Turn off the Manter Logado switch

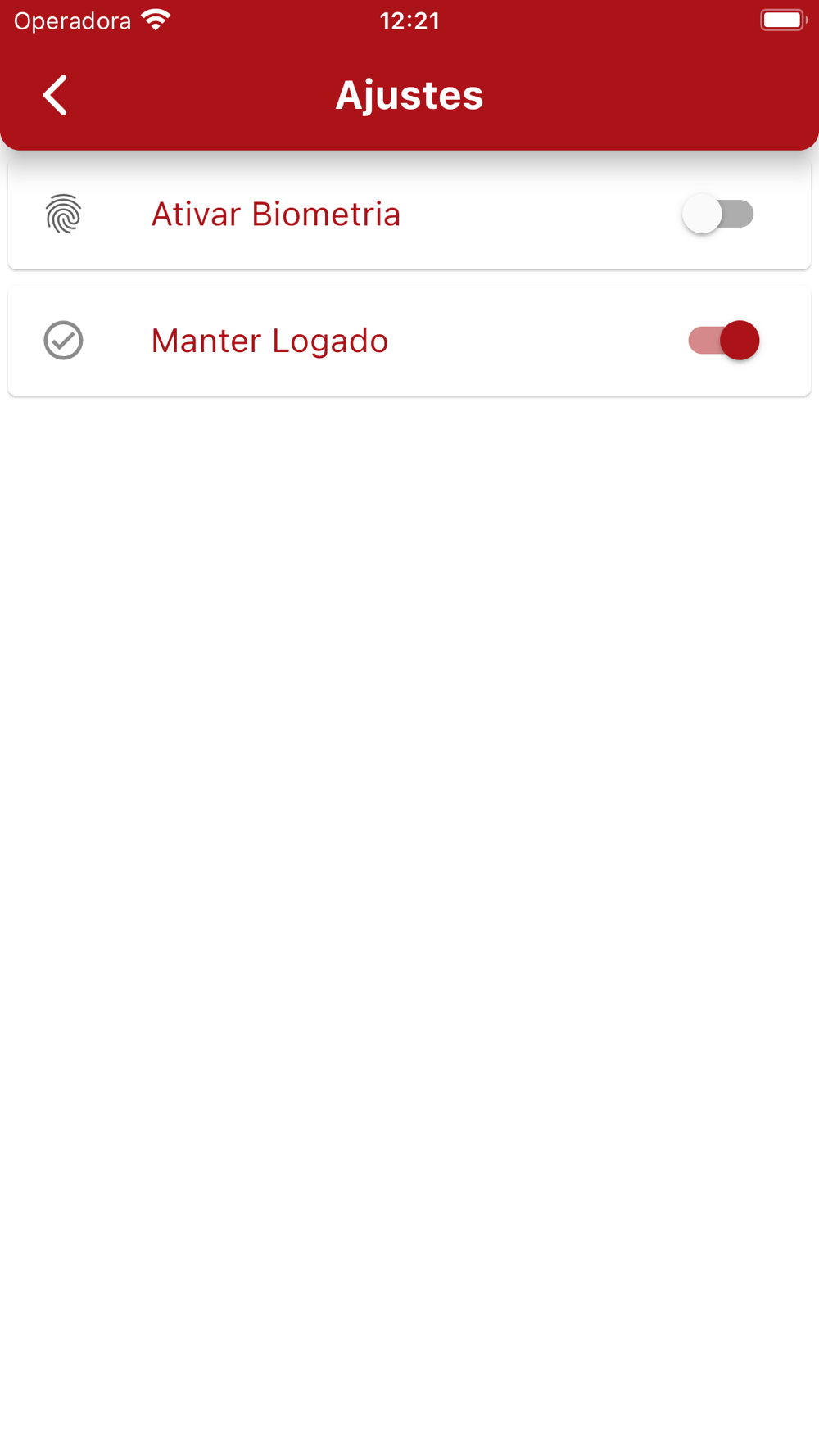[x=723, y=341]
